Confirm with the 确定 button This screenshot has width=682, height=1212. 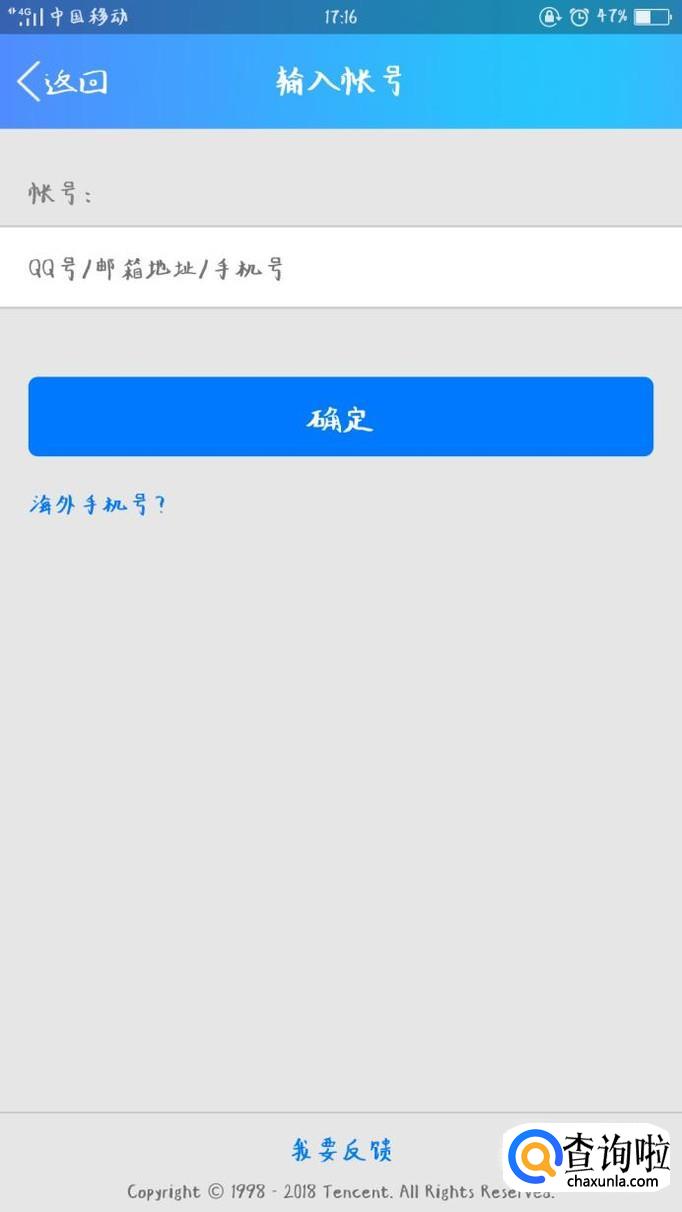coord(340,417)
